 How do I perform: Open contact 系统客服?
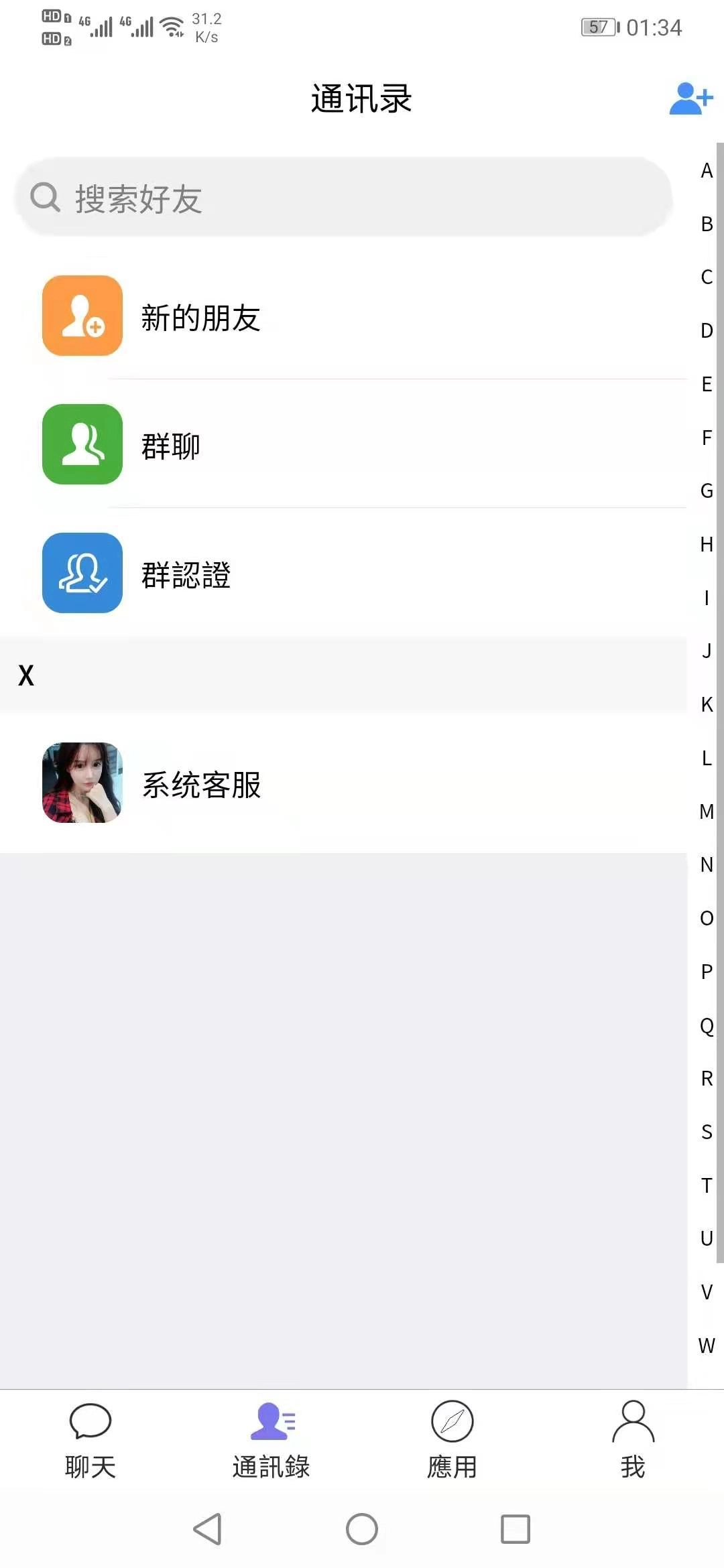pyautogui.click(x=362, y=783)
